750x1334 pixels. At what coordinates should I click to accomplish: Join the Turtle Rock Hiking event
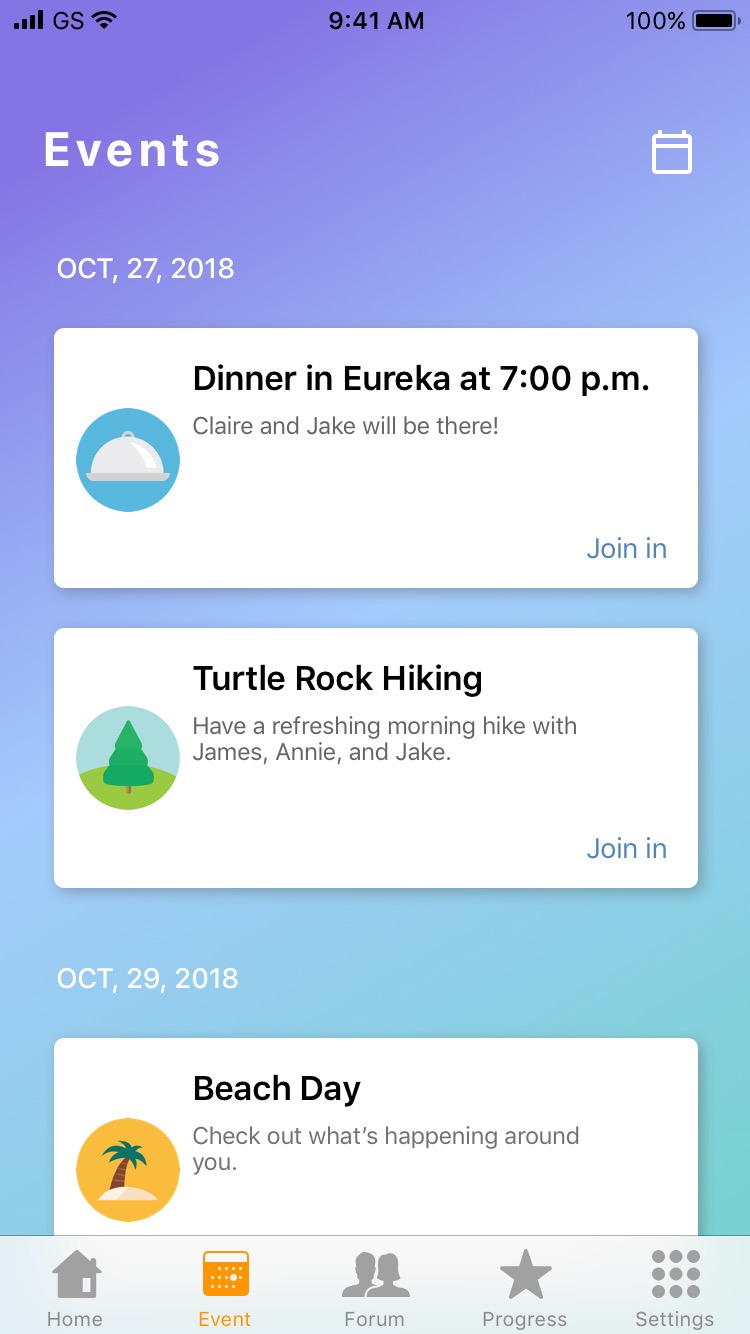pos(626,849)
